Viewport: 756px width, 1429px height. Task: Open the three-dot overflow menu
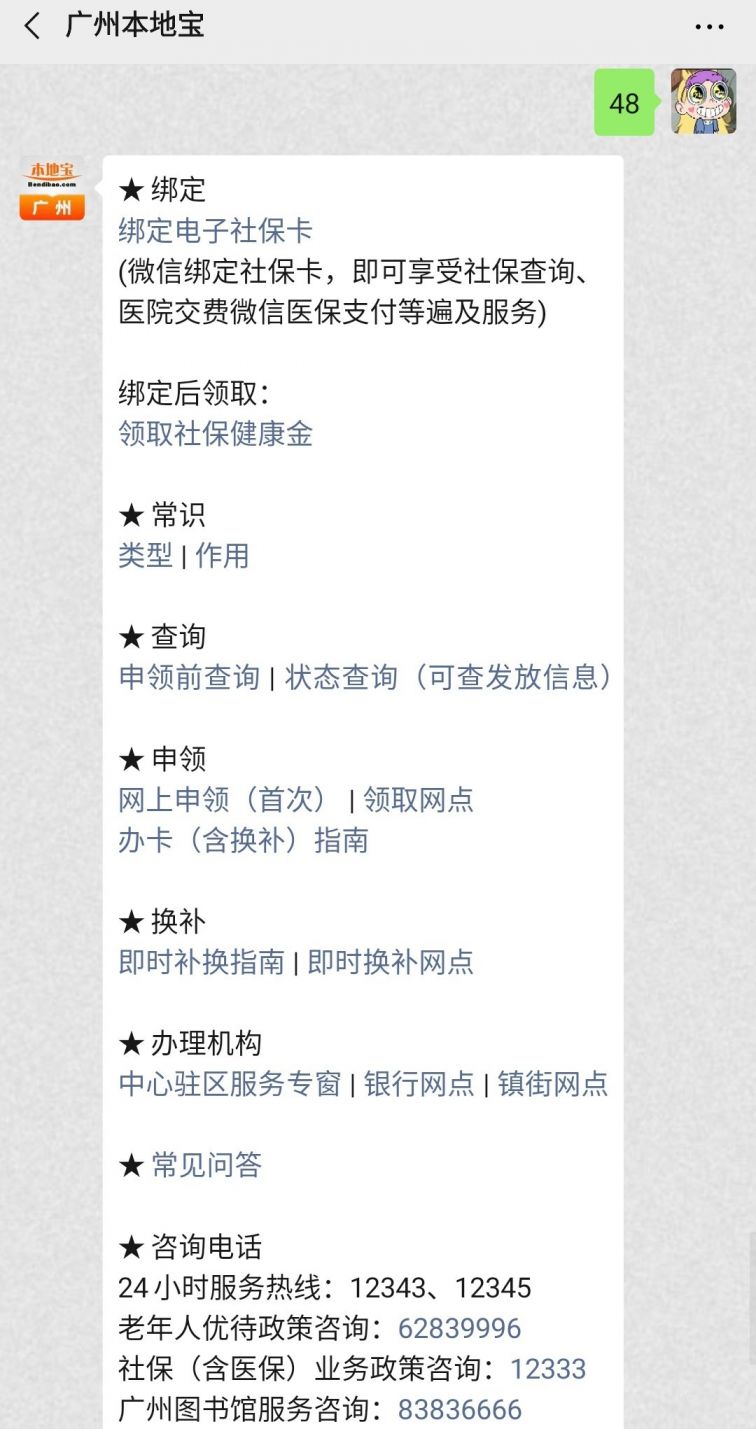pos(710,27)
